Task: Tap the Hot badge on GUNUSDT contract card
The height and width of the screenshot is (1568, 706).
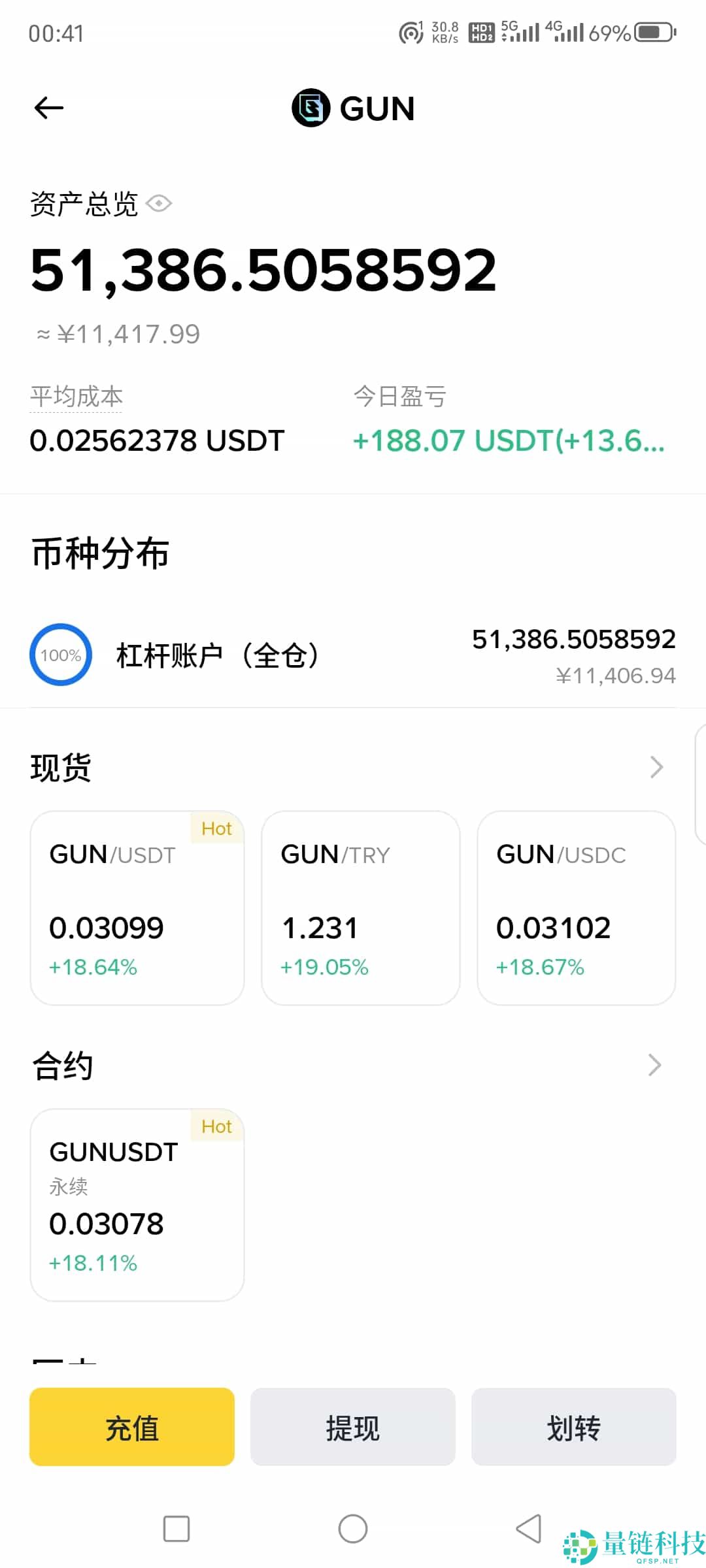Action: click(x=217, y=1126)
